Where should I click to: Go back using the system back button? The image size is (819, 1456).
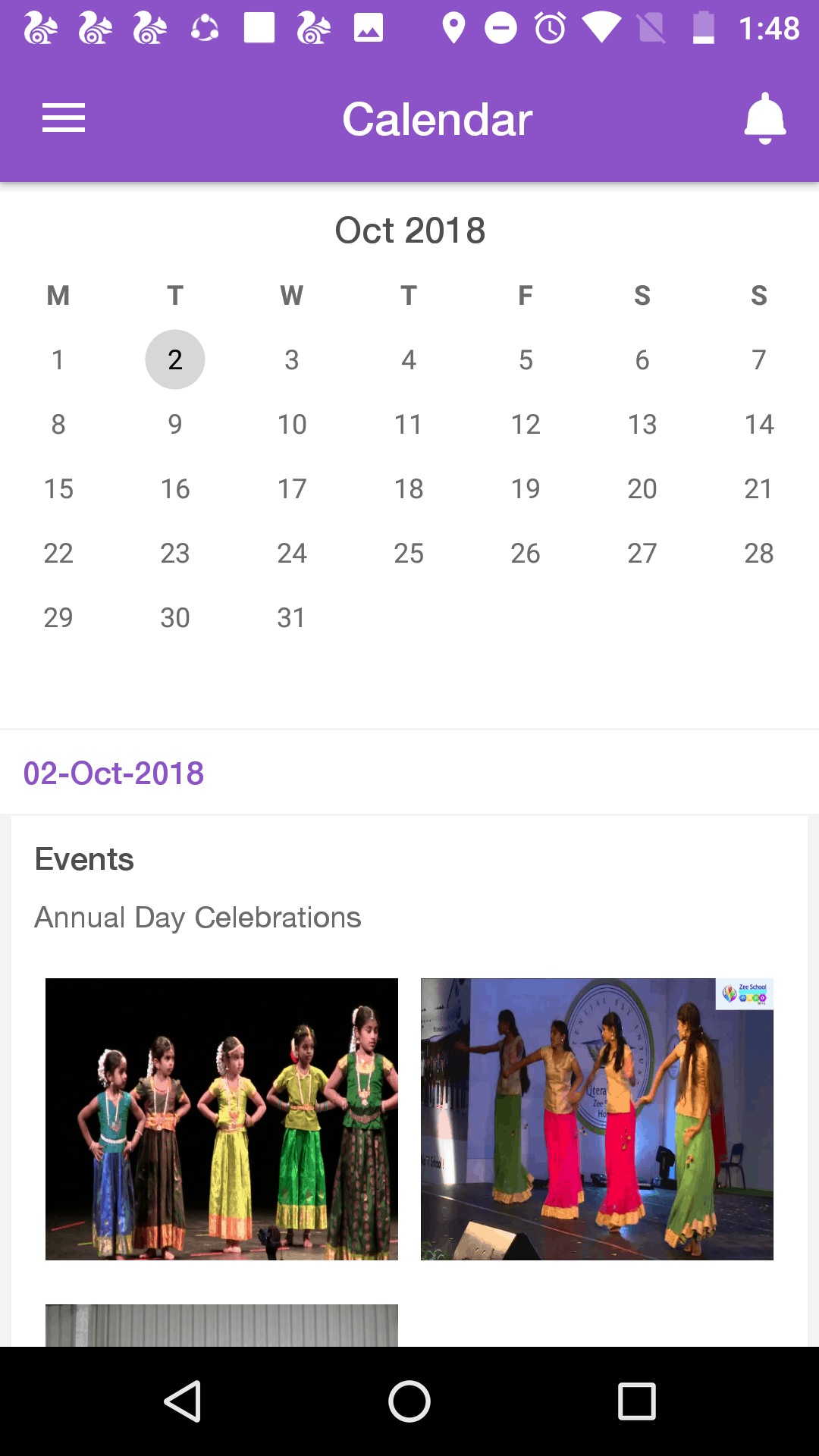click(182, 1401)
